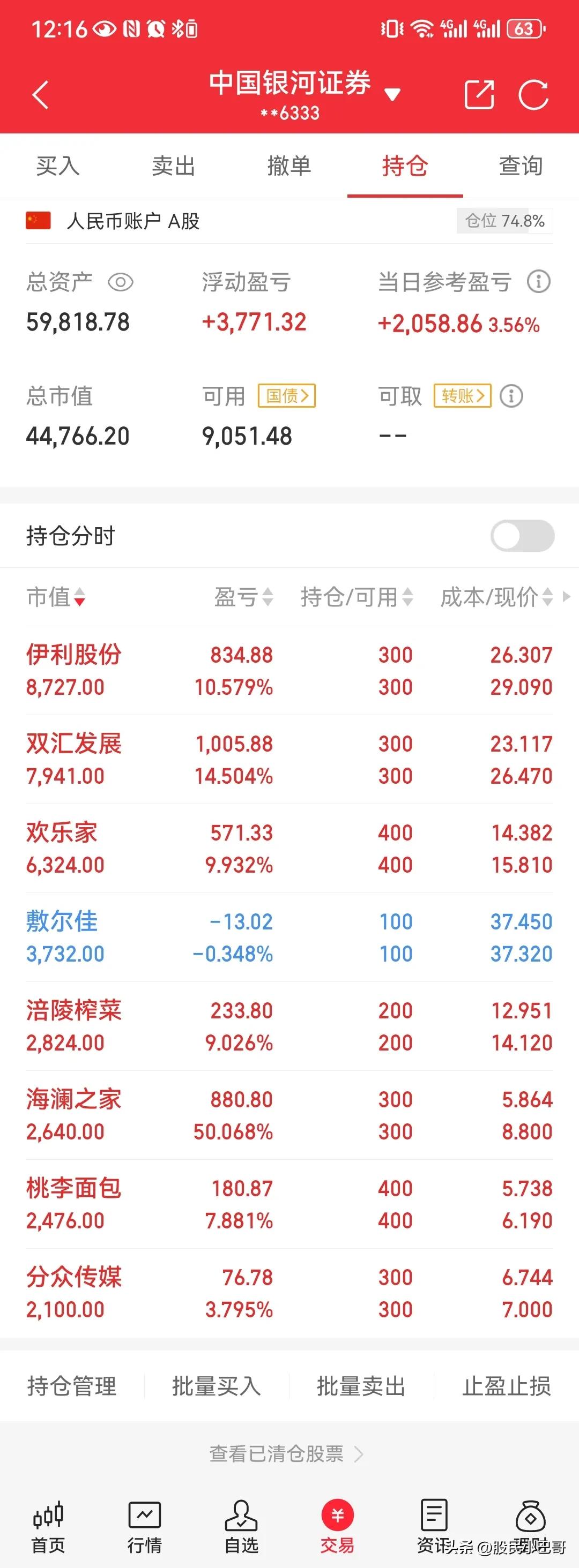Screen dimensions: 579x1568
Task: Tap the info icon next to 可取
Action: tap(511, 396)
